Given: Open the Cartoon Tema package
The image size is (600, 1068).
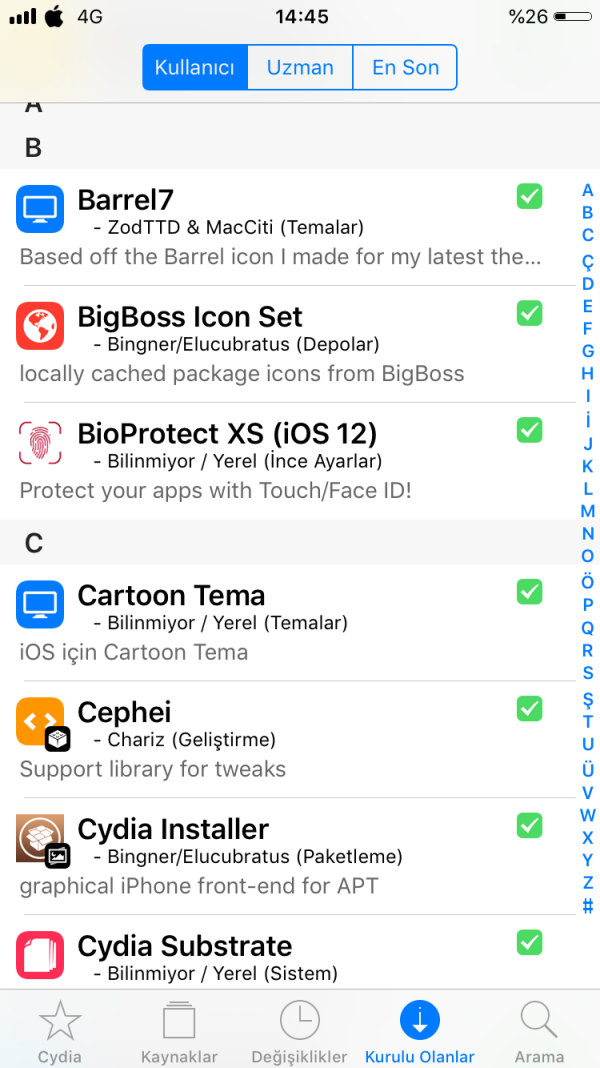Looking at the screenshot, I should [x=280, y=622].
